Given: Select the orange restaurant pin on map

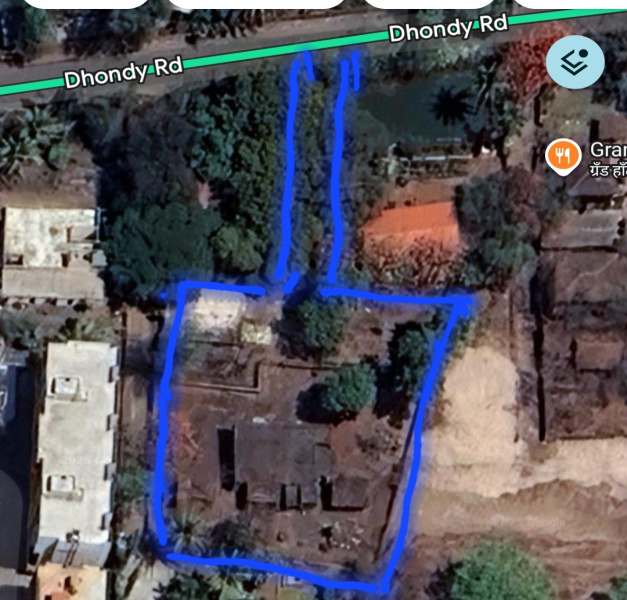Looking at the screenshot, I should click(564, 156).
